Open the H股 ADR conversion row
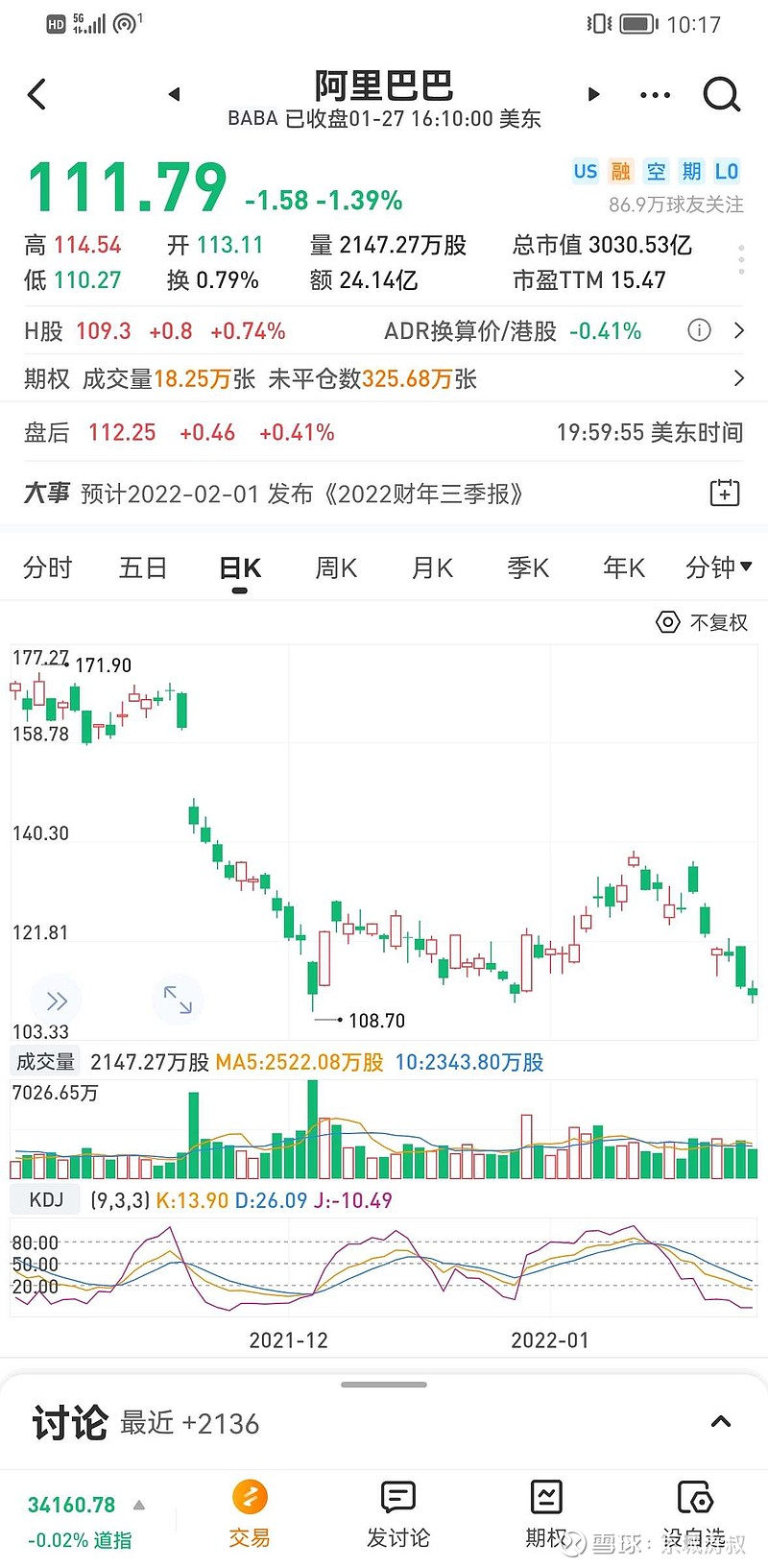The height and width of the screenshot is (1568, 768). pyautogui.click(x=738, y=331)
